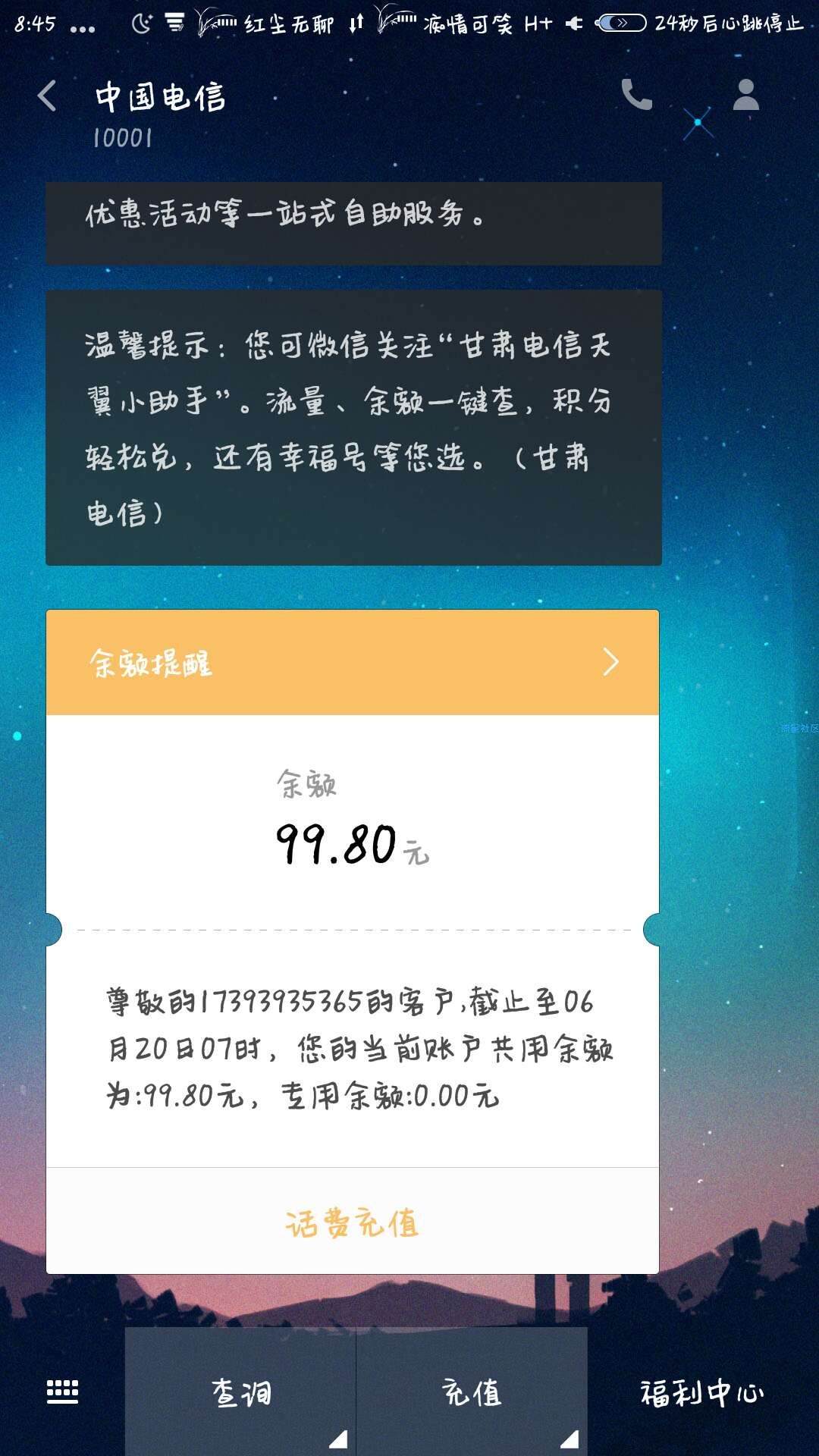
Task: Open the 充值 menu
Action: tap(472, 1392)
